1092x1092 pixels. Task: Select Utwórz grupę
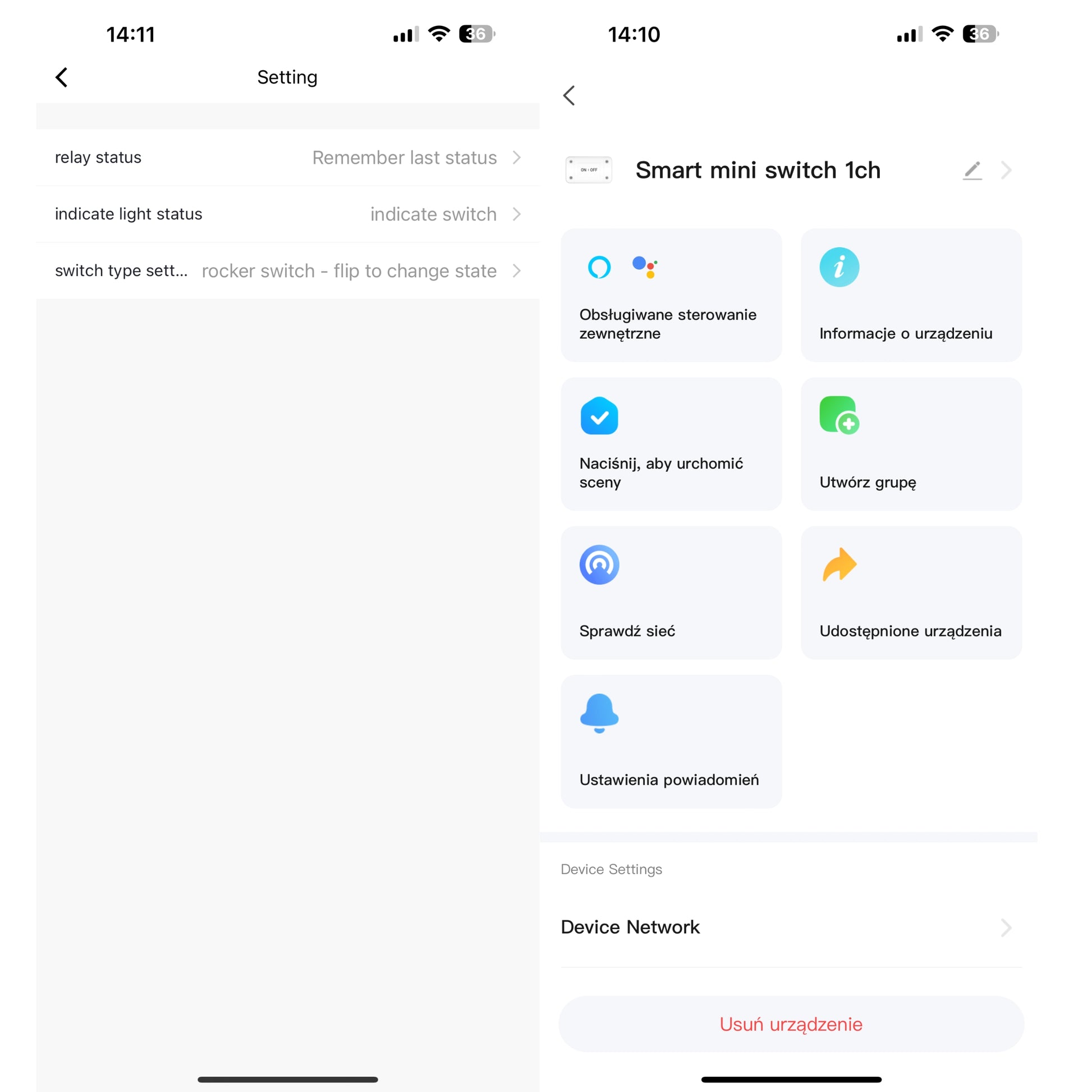point(911,444)
